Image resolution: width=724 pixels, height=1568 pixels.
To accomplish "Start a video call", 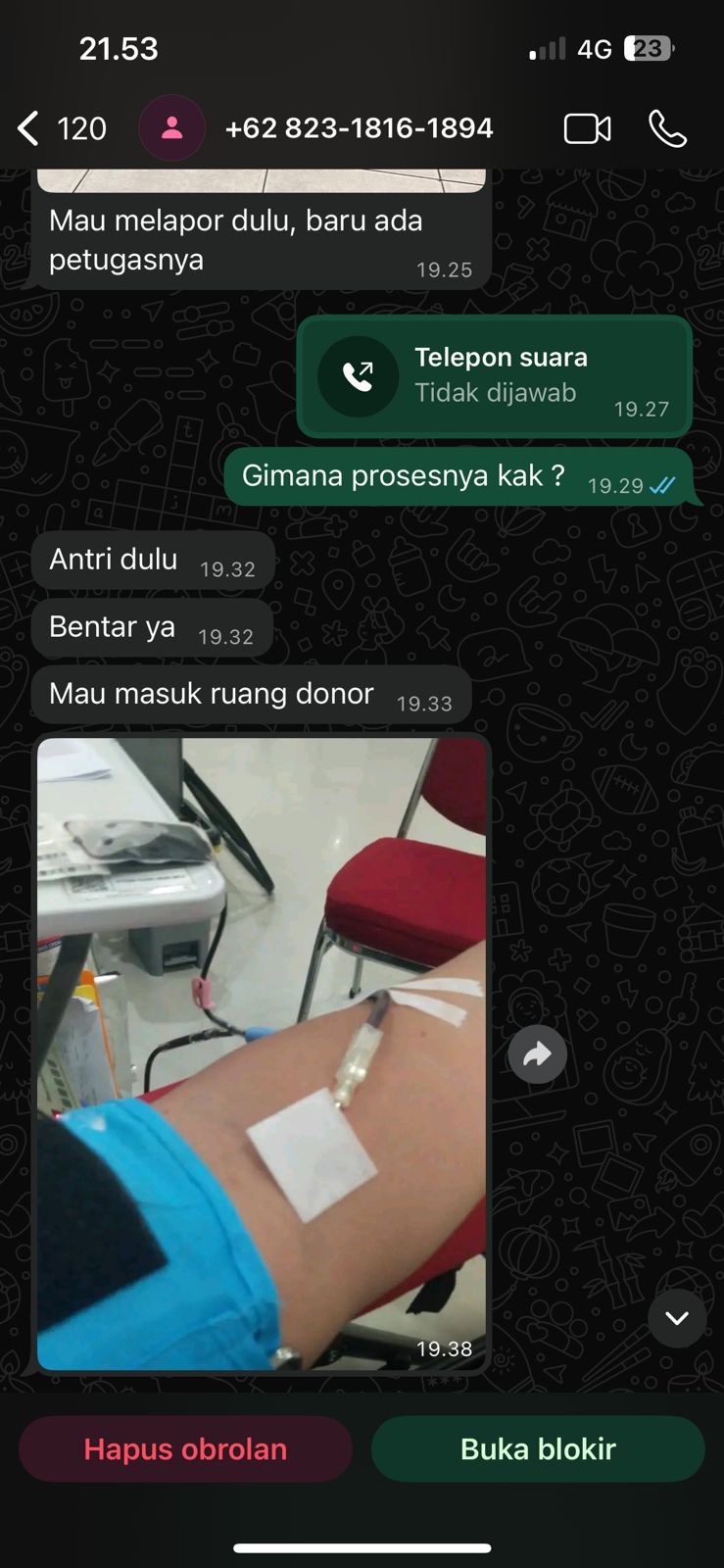I will [x=588, y=128].
